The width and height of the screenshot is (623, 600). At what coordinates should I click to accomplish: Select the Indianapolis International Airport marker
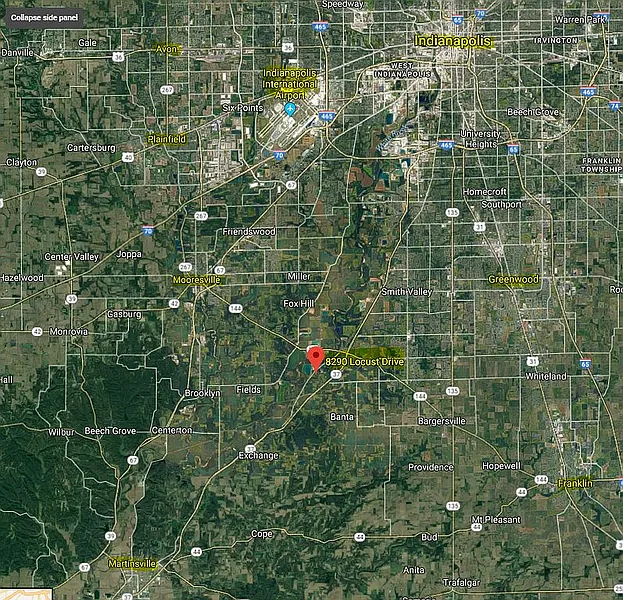(x=290, y=108)
